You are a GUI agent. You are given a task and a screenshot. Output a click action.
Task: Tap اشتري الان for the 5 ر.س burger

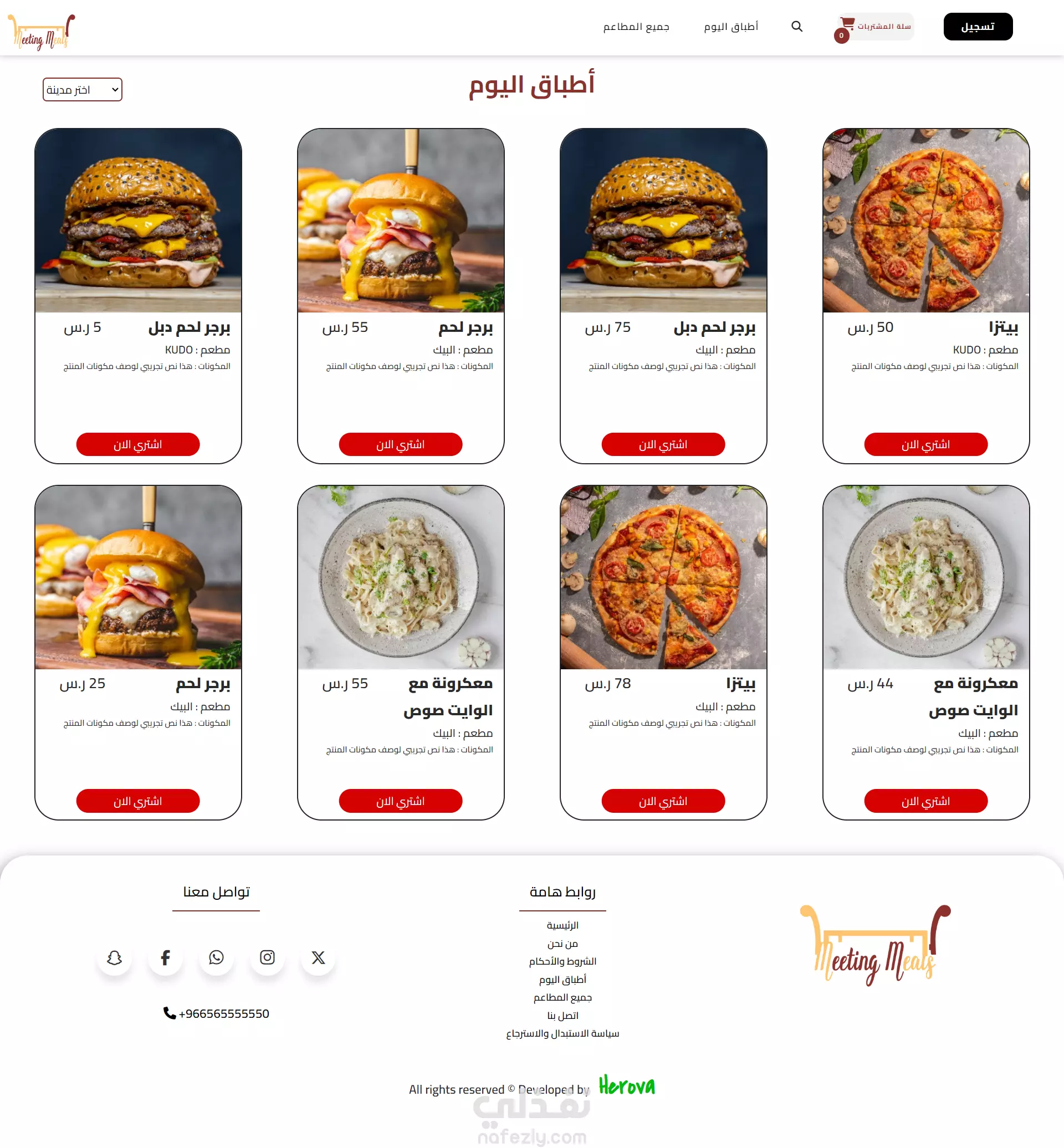[137, 444]
